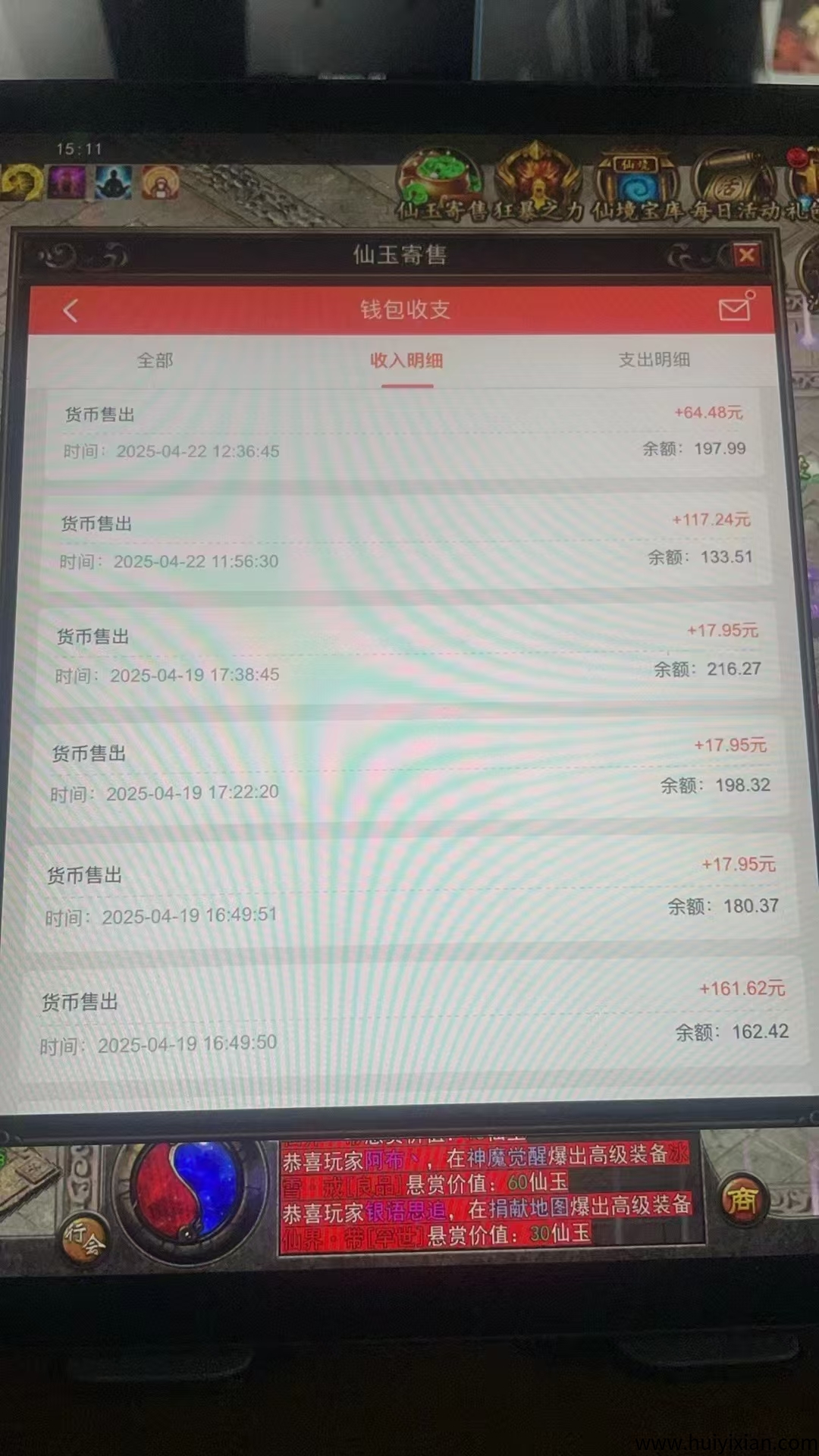Viewport: 819px width, 1456px height.
Task: Click the 收入明细 tab label
Action: (407, 362)
